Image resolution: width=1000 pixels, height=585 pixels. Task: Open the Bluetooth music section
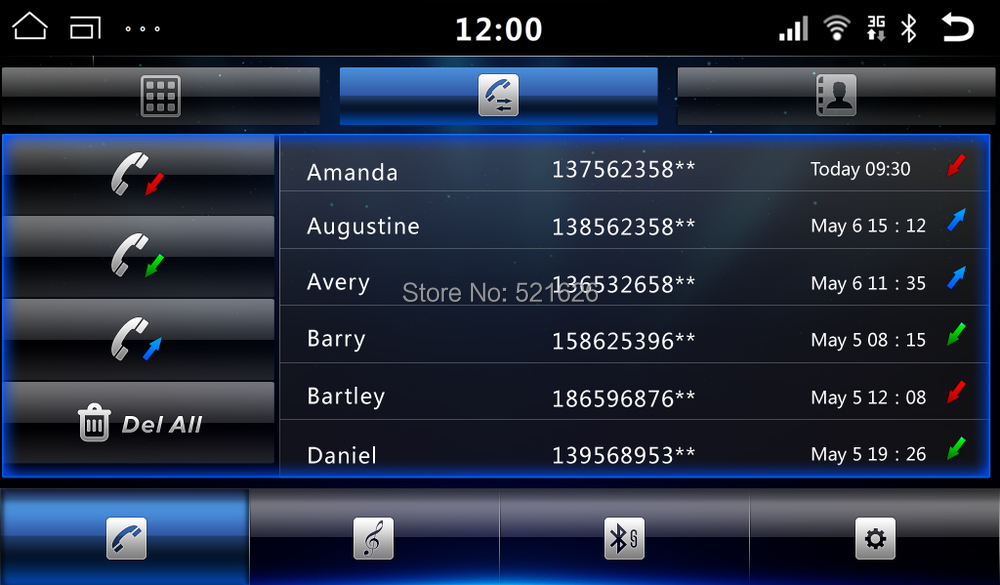pos(373,539)
